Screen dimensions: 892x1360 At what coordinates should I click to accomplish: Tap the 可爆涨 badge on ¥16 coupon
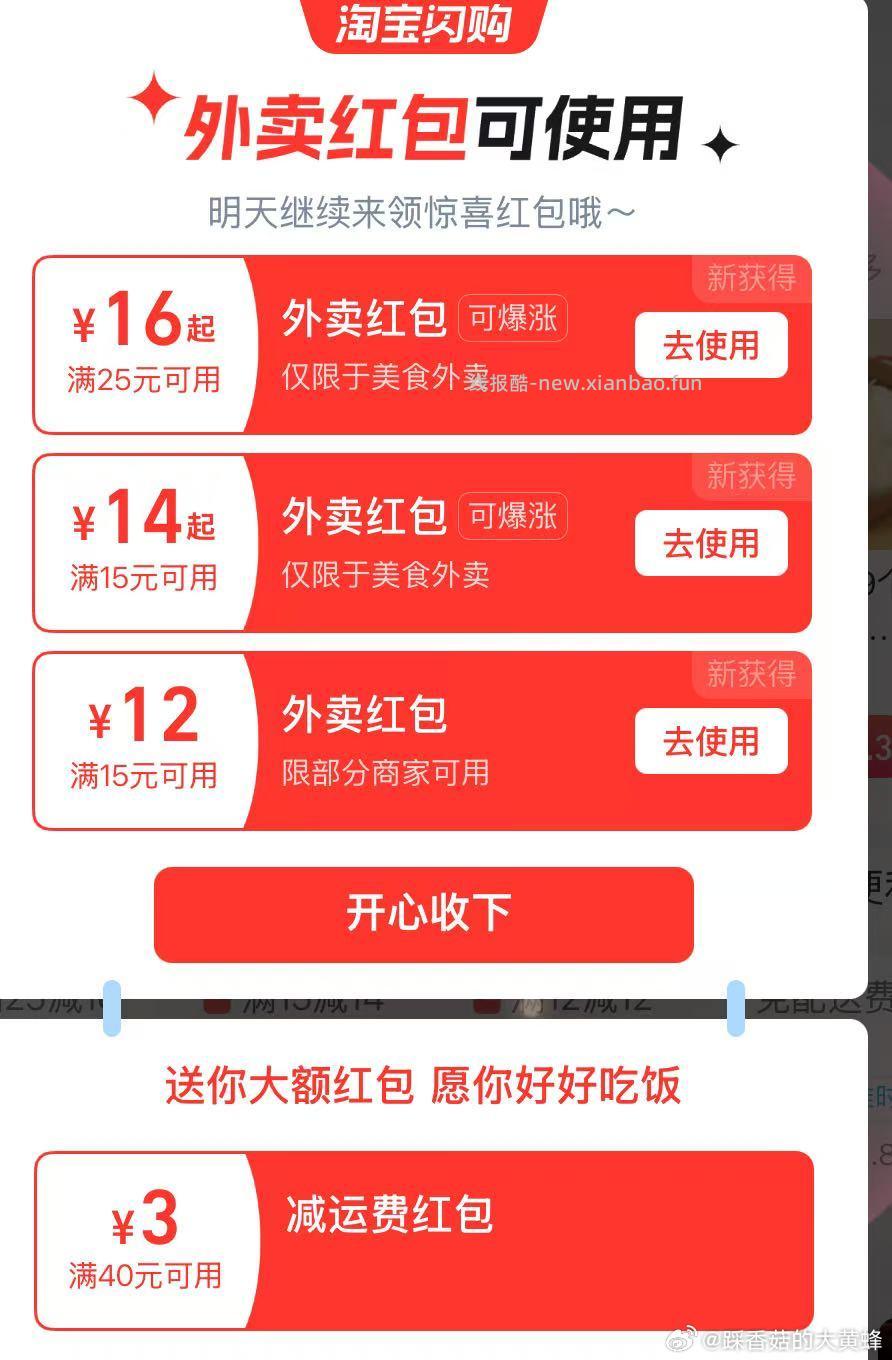(514, 317)
